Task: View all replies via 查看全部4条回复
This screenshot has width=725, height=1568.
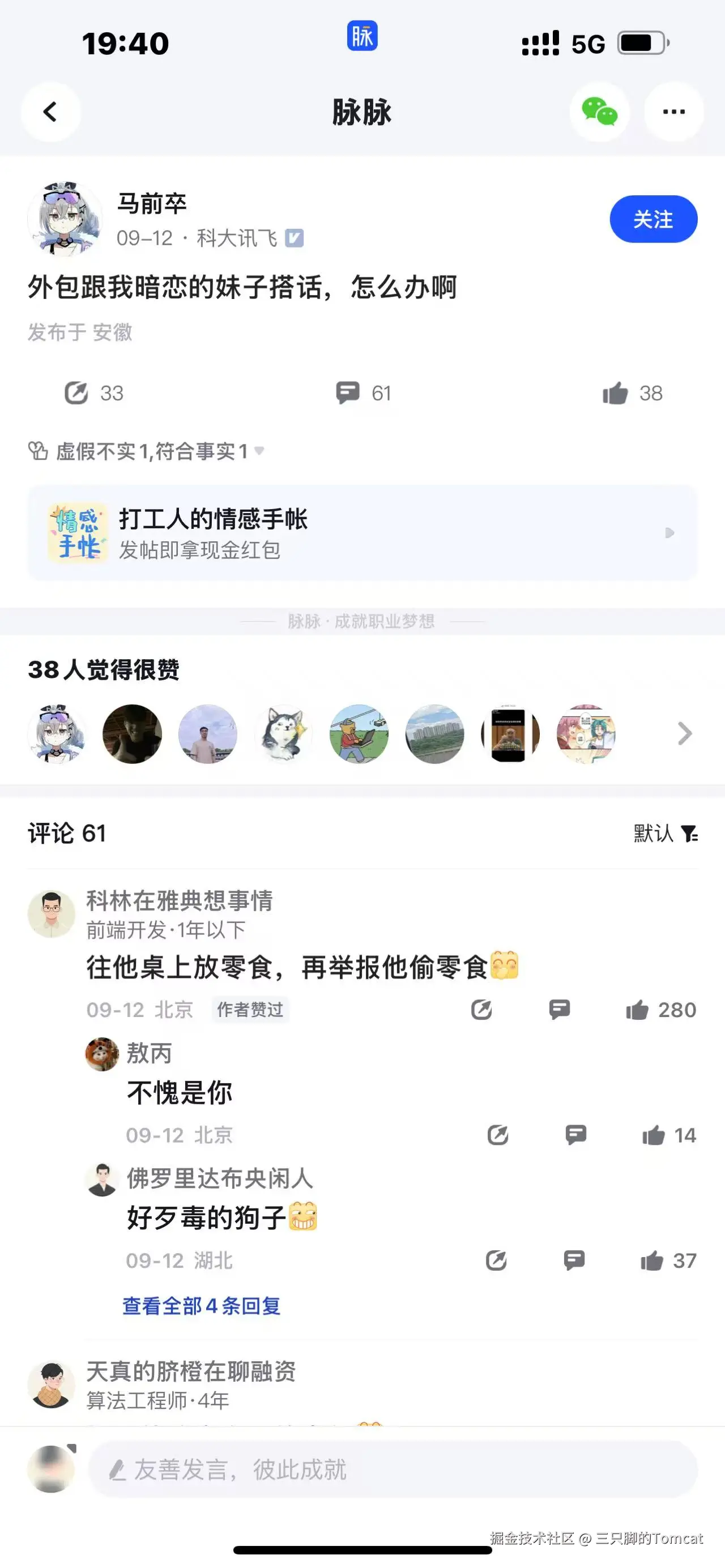Action: (x=202, y=1306)
